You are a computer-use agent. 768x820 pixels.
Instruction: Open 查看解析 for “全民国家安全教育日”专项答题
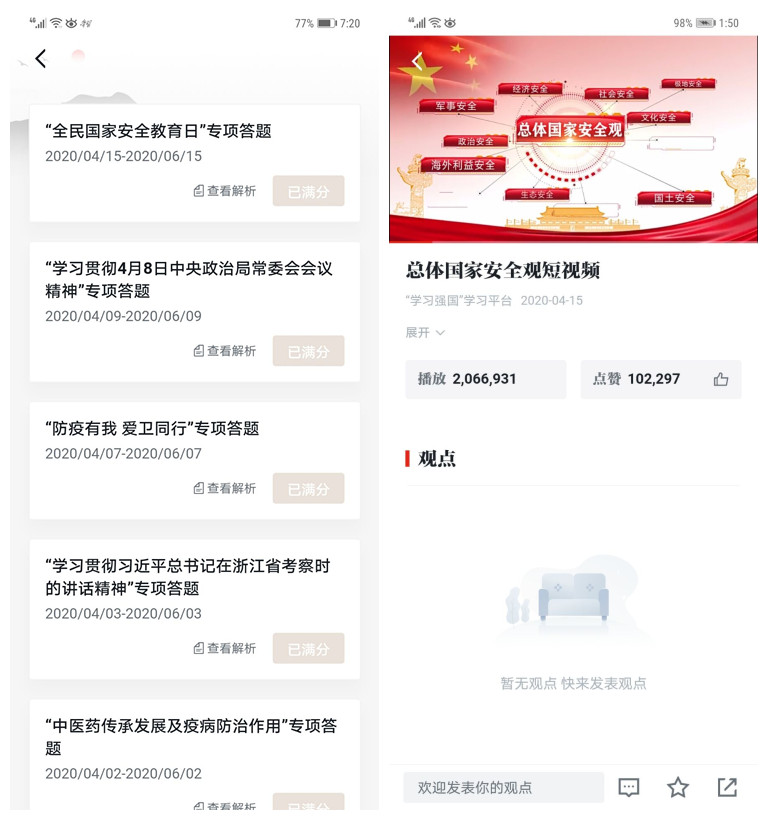tap(225, 191)
